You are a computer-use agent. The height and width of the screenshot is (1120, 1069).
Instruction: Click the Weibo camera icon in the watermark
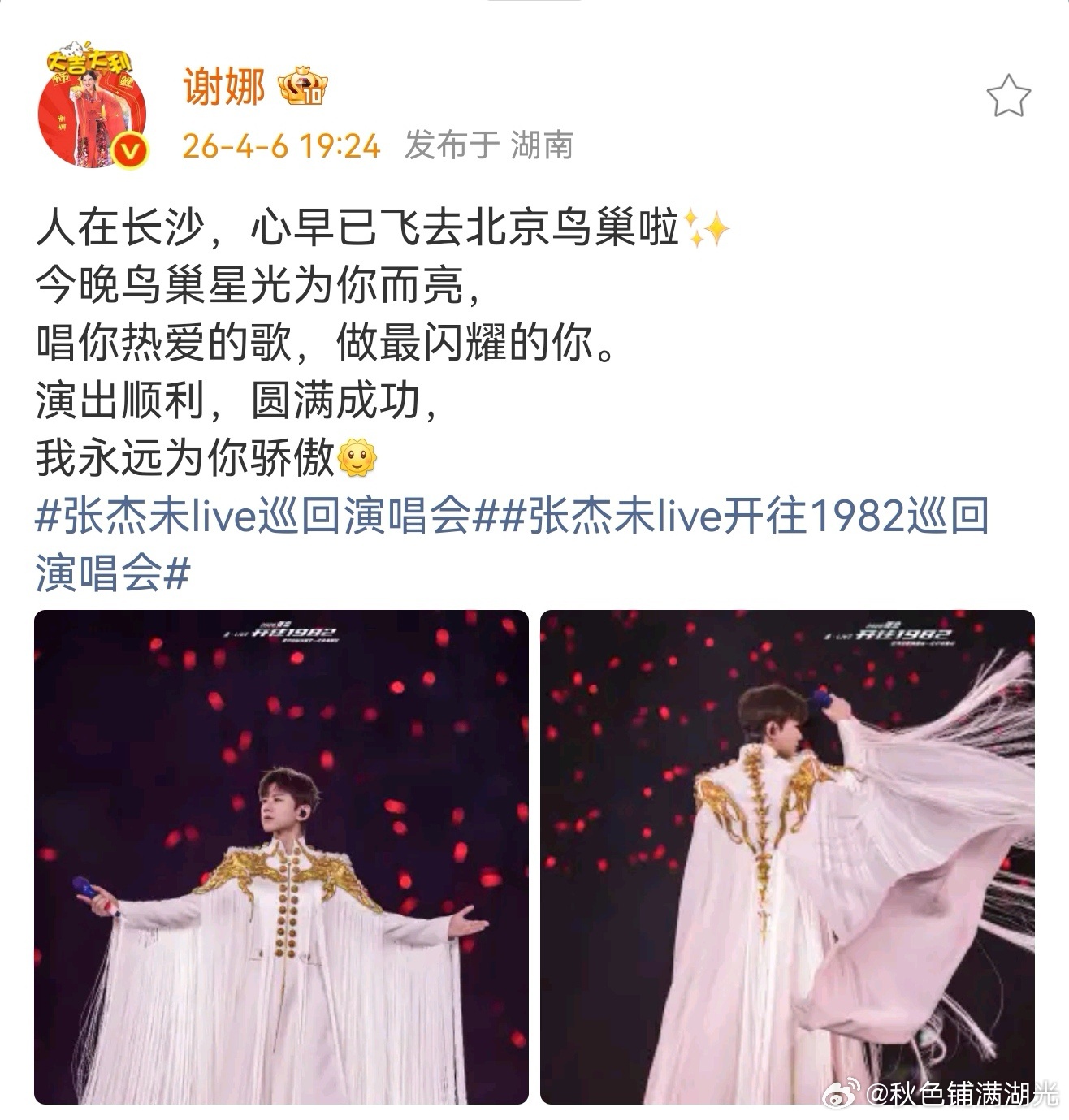(x=838, y=1092)
